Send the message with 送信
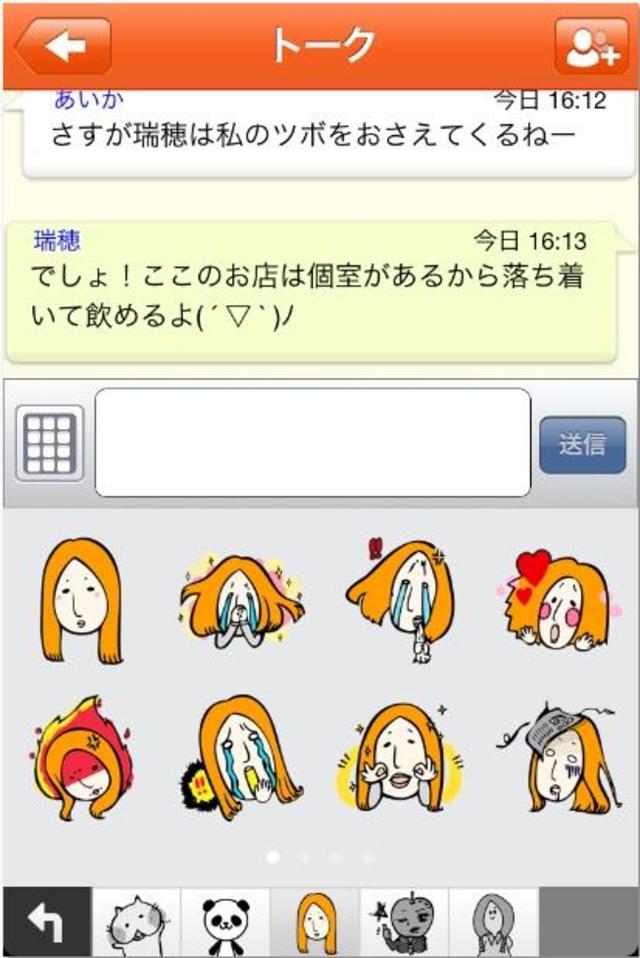This screenshot has width=640, height=958. coord(582,444)
